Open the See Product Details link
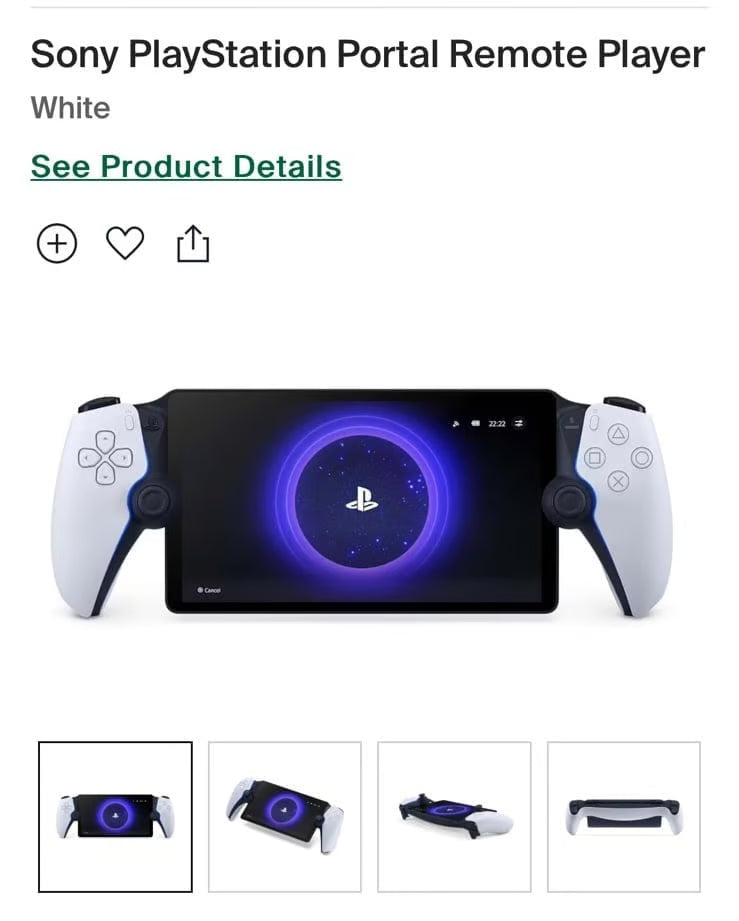 click(x=188, y=166)
